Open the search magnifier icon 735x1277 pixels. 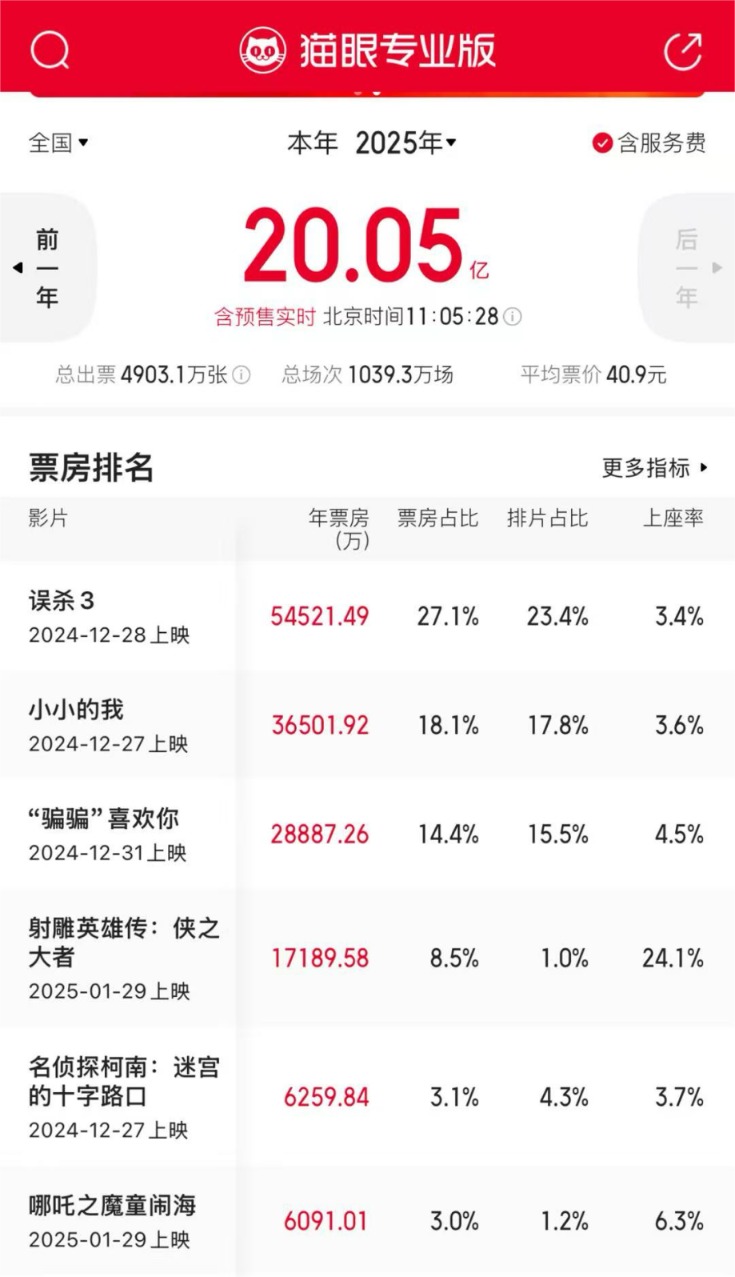[49, 50]
